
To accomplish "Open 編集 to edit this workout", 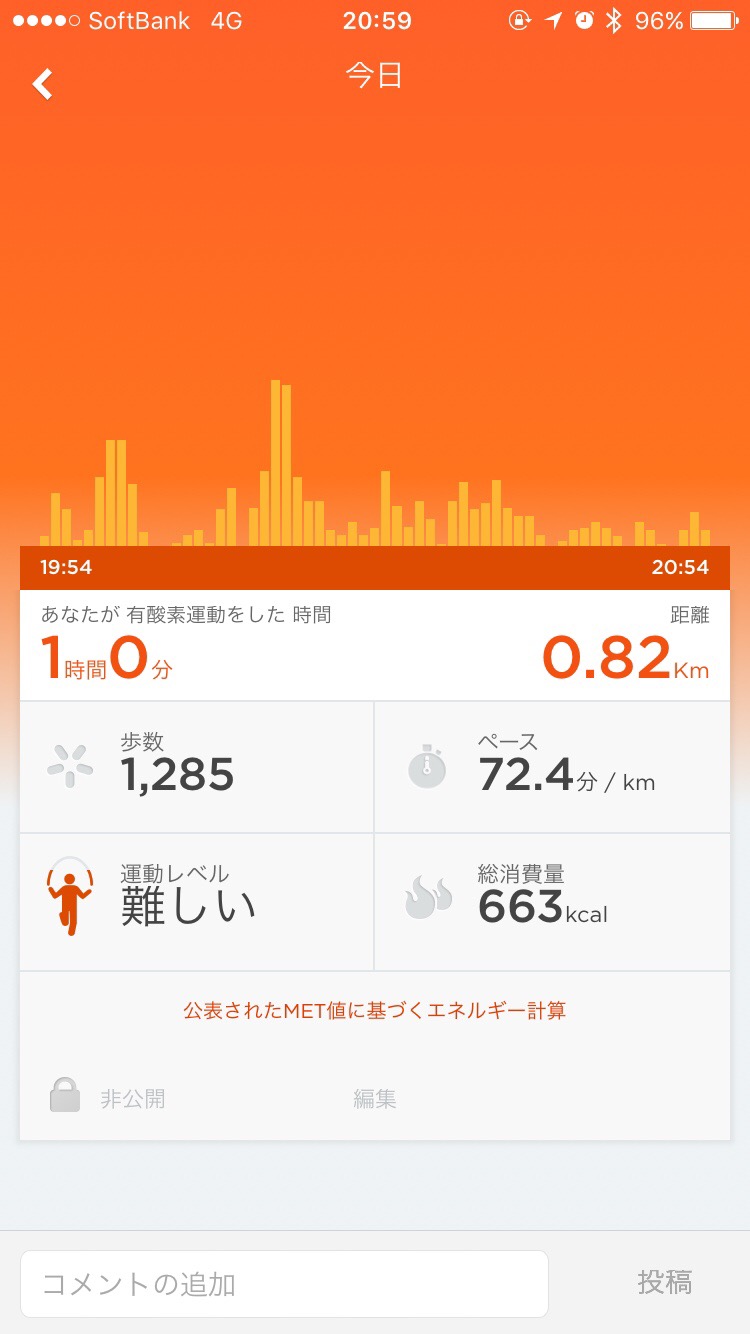I will pyautogui.click(x=375, y=1098).
